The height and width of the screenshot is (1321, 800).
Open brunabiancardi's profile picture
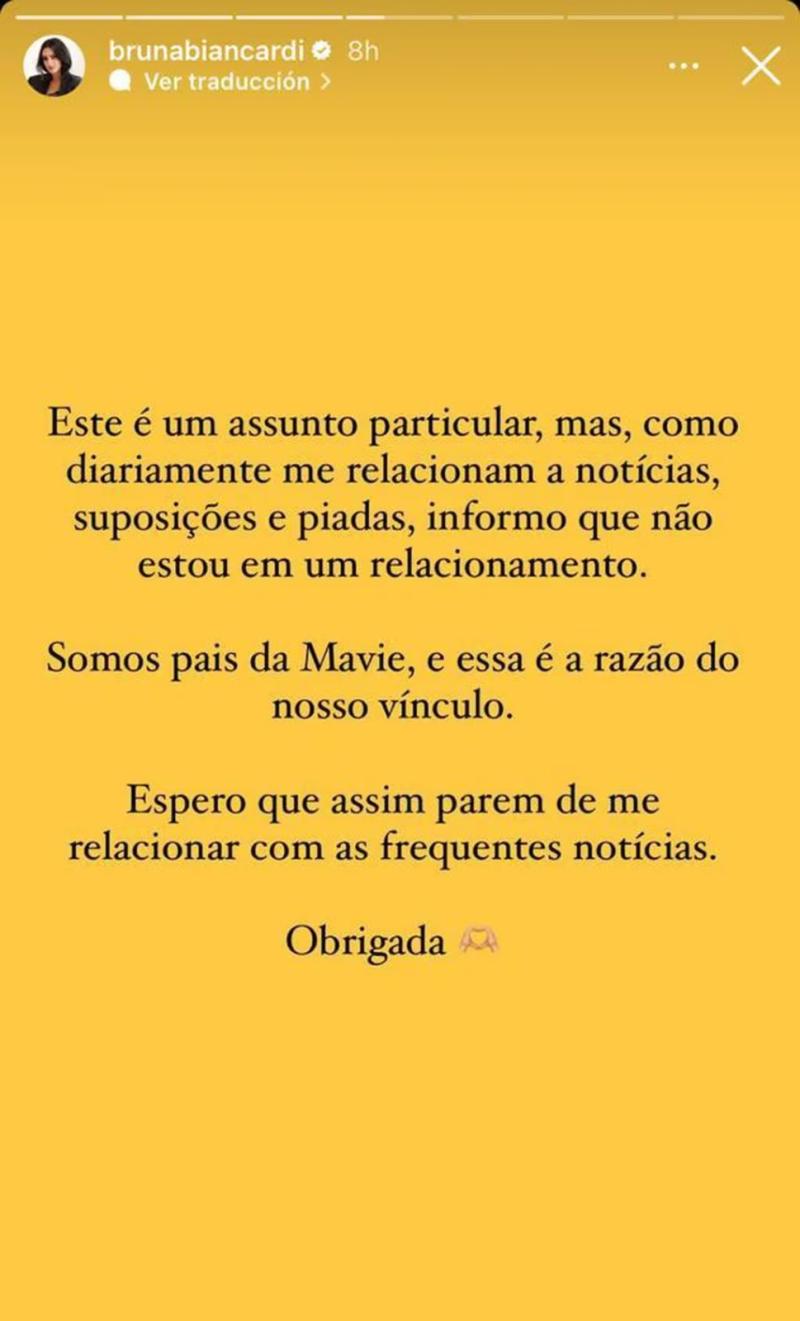coord(54,66)
